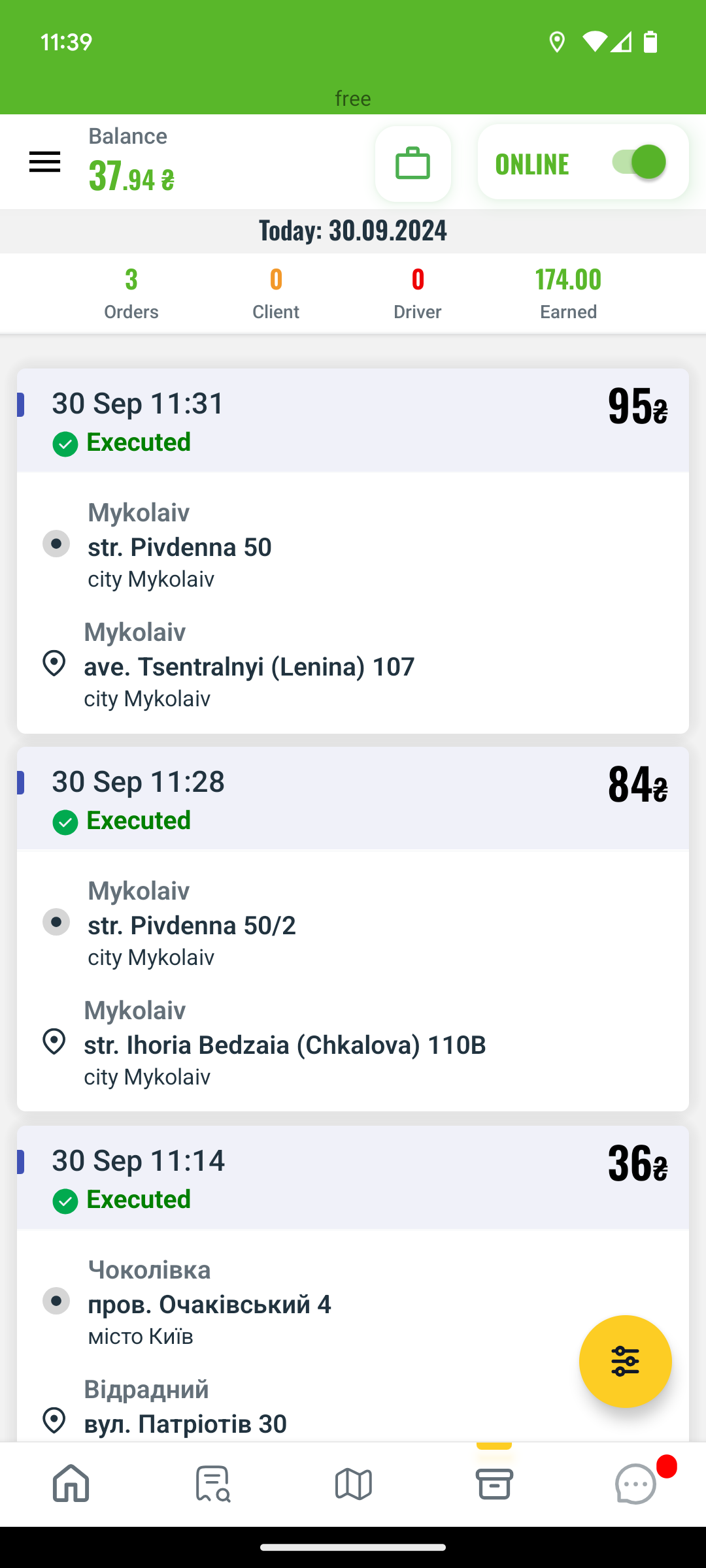The height and width of the screenshot is (1568, 706).
Task: Open the yellow filter settings button
Action: point(626,1362)
